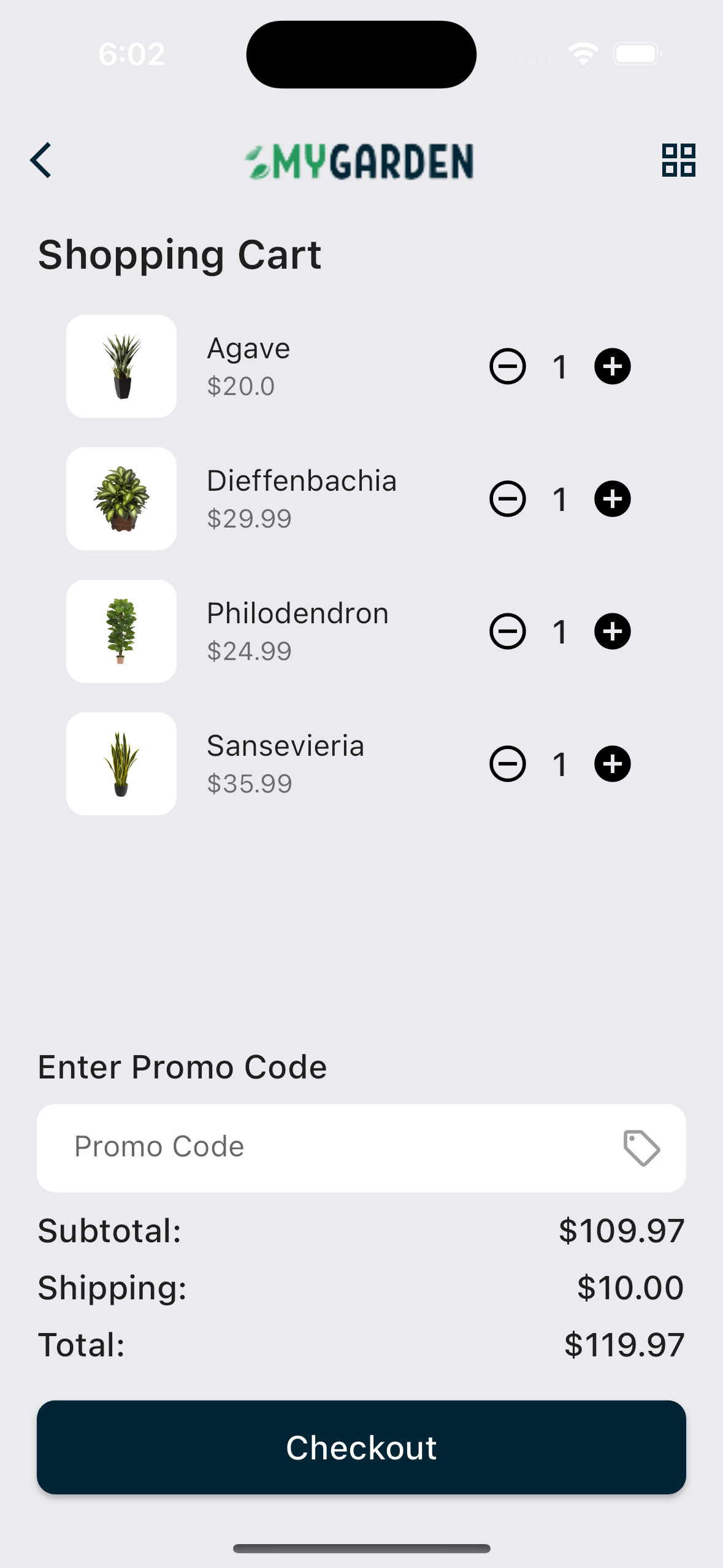
Task: Tap the Checkout button
Action: click(361, 1447)
